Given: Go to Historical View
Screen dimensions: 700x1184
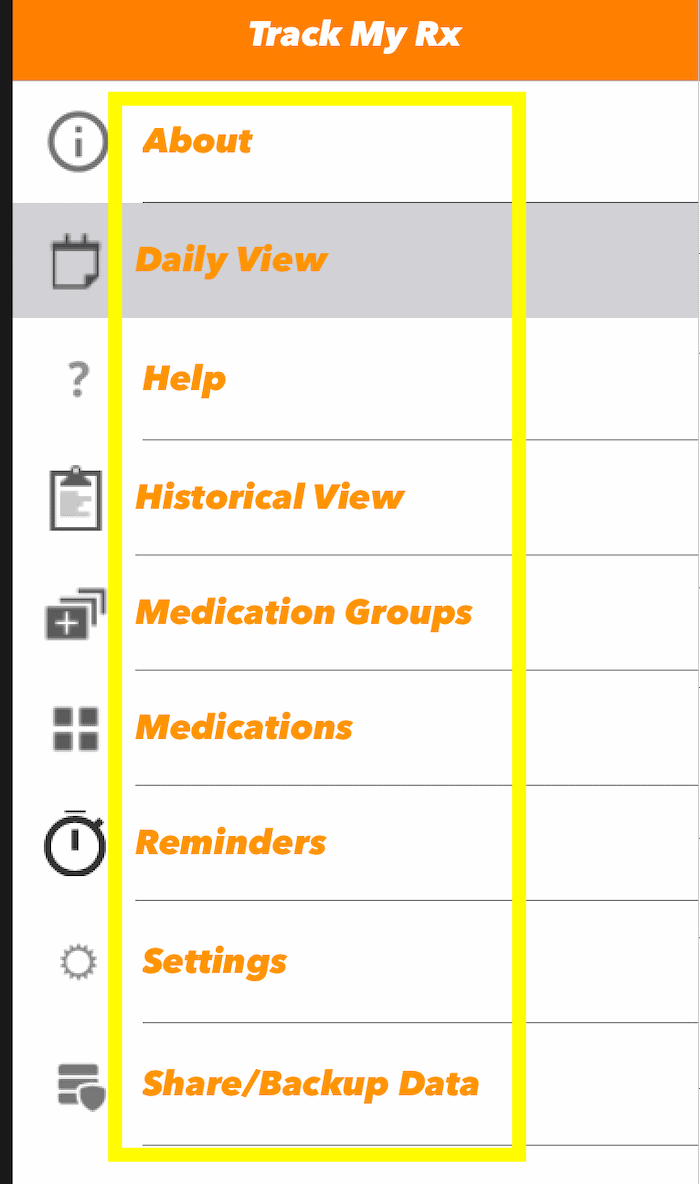Looking at the screenshot, I should 270,497.
